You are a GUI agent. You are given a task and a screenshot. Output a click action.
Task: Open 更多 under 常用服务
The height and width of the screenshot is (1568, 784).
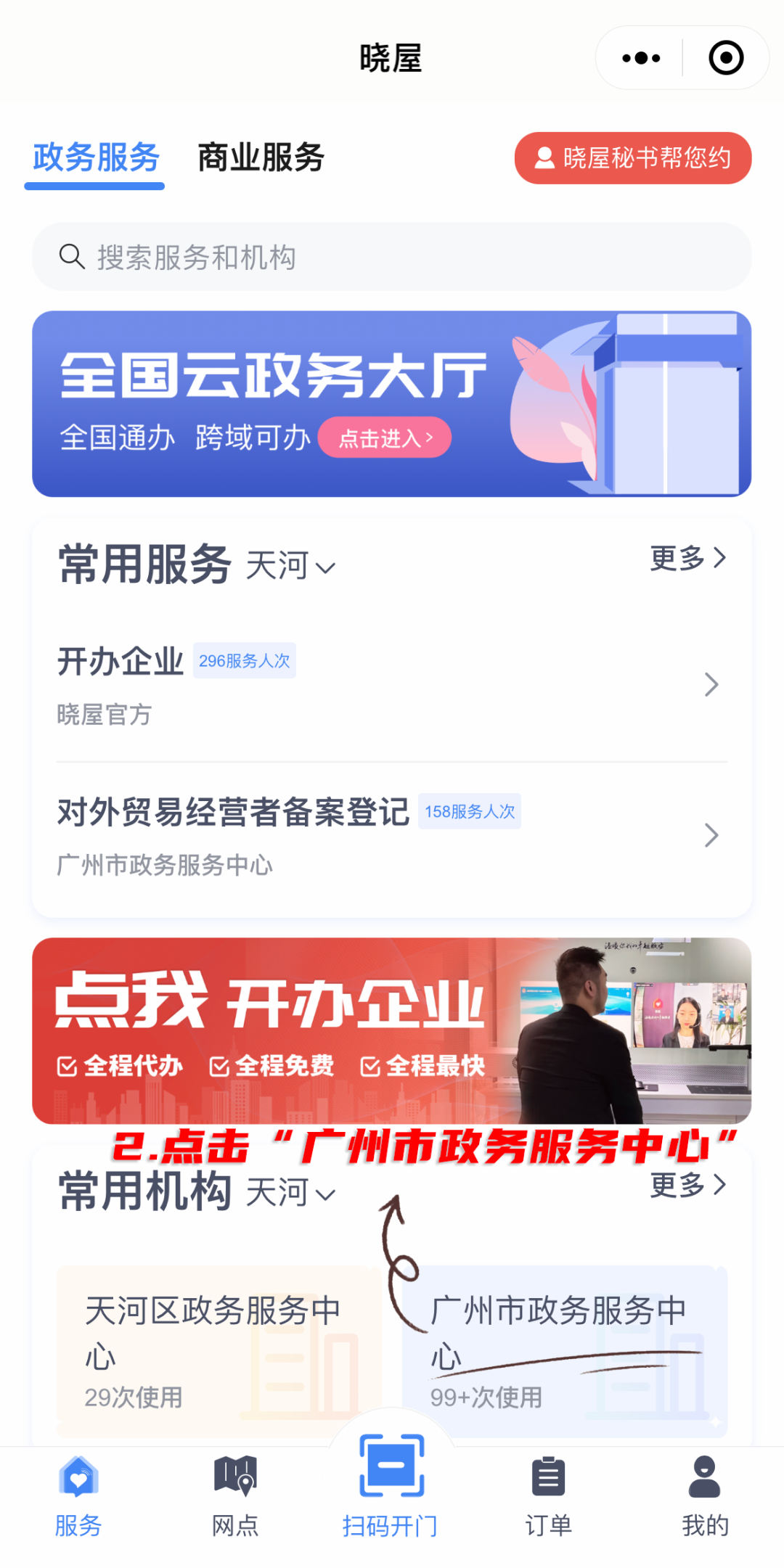(687, 558)
